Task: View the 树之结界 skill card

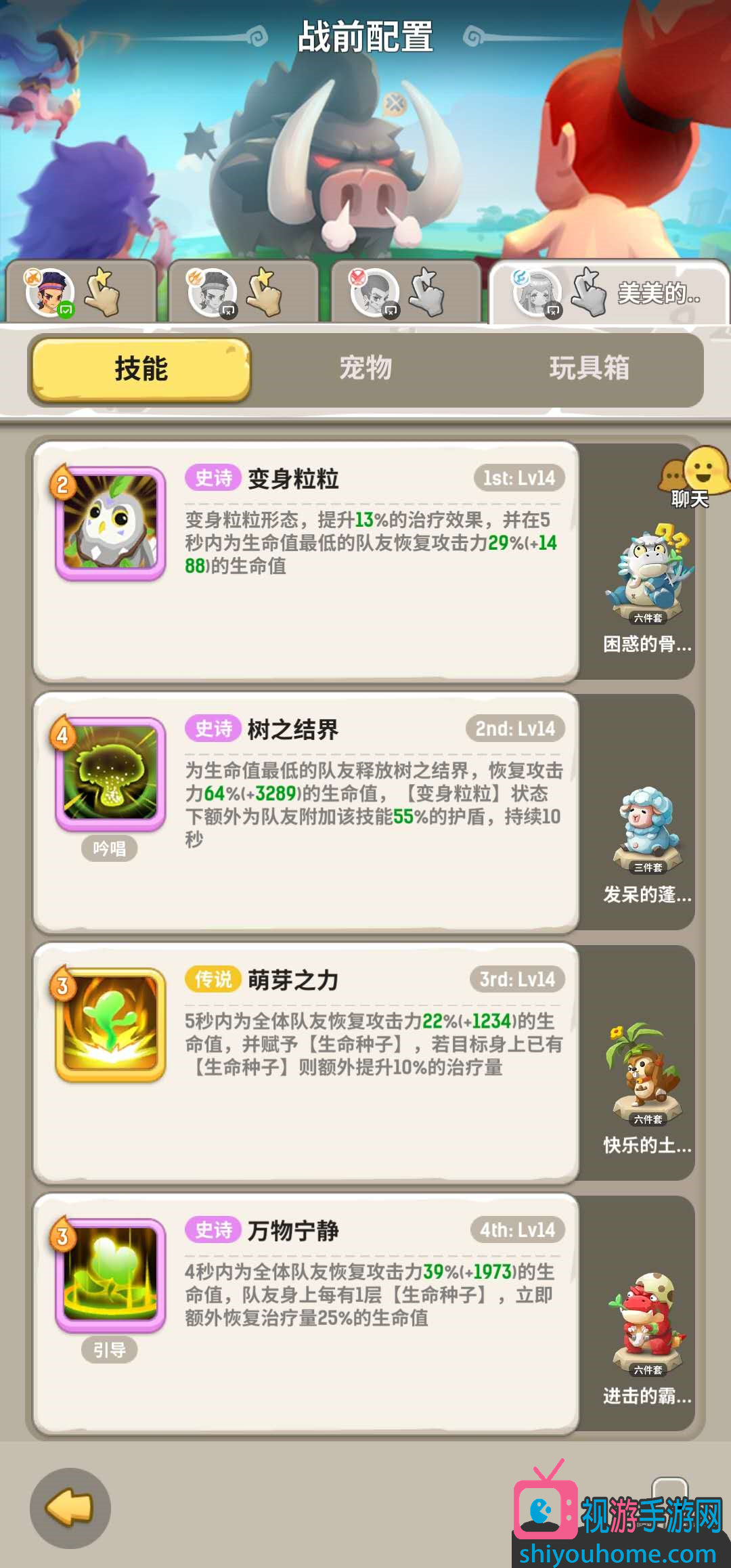Action: coord(306,811)
